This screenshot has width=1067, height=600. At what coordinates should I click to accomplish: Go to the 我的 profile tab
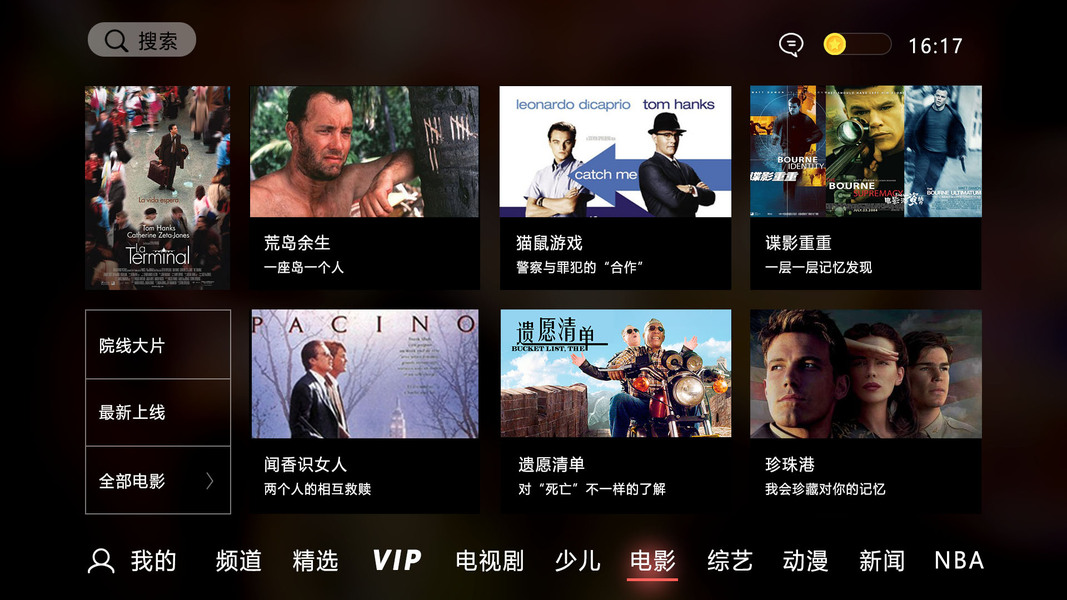[132, 561]
